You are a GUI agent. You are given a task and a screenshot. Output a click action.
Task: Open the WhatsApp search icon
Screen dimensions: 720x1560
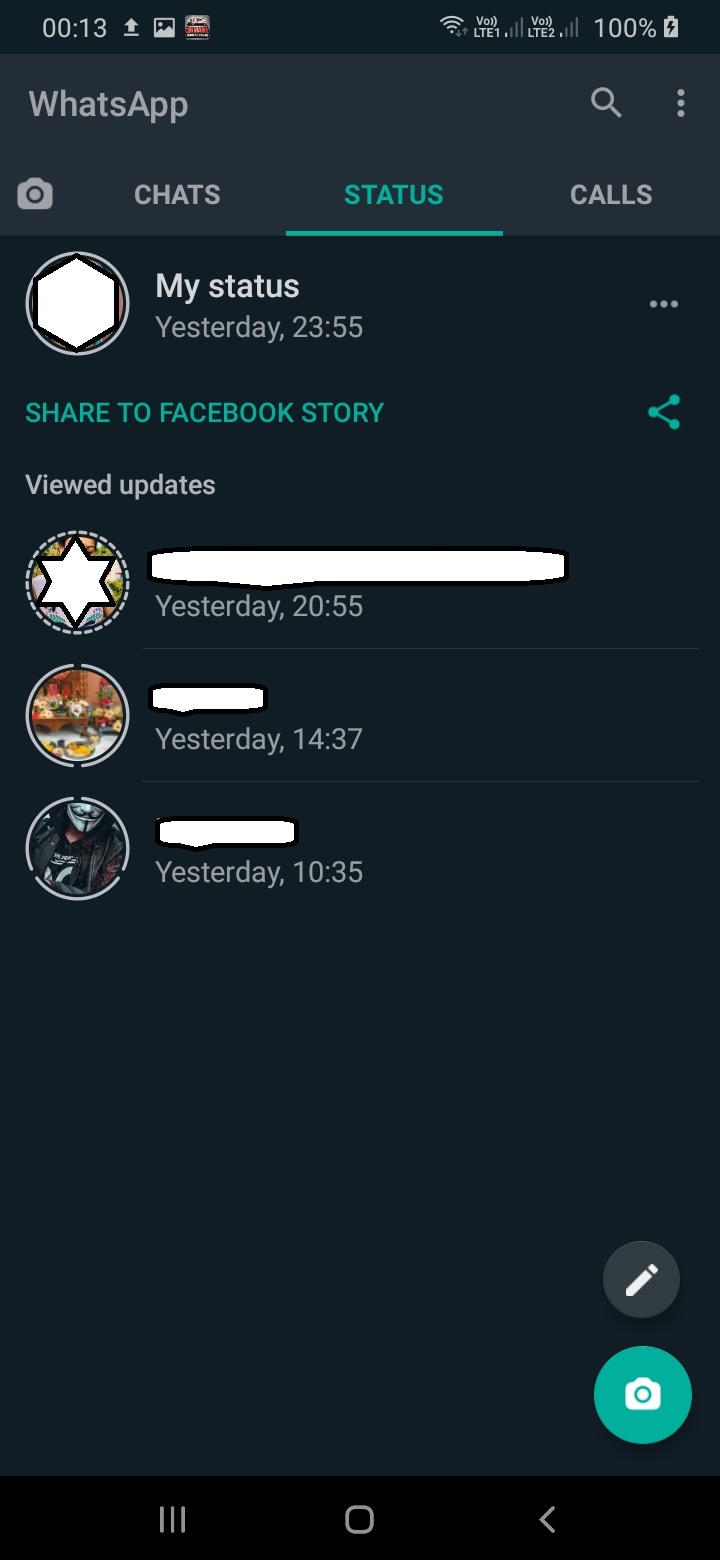[606, 103]
